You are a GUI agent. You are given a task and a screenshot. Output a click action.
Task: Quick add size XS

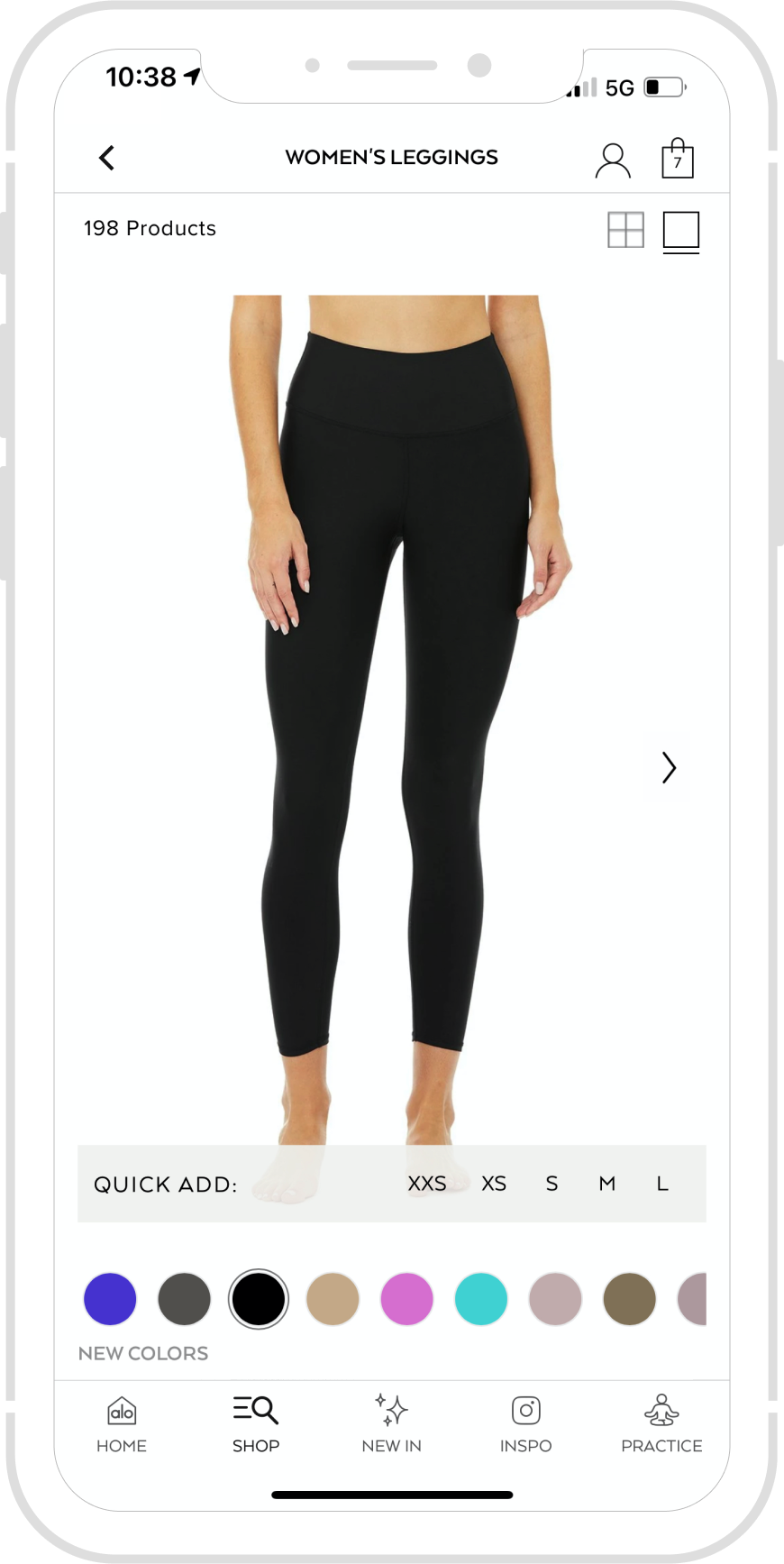tap(494, 1184)
